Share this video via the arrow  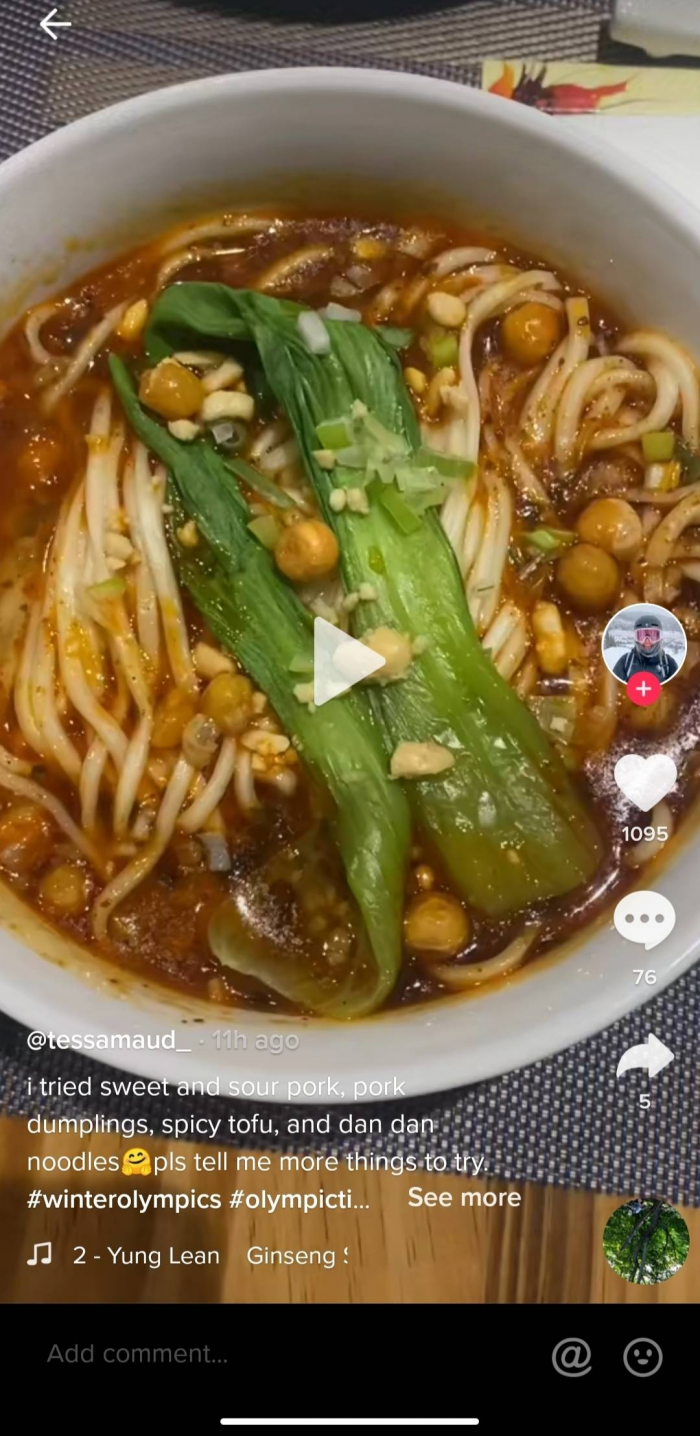coord(644,1057)
